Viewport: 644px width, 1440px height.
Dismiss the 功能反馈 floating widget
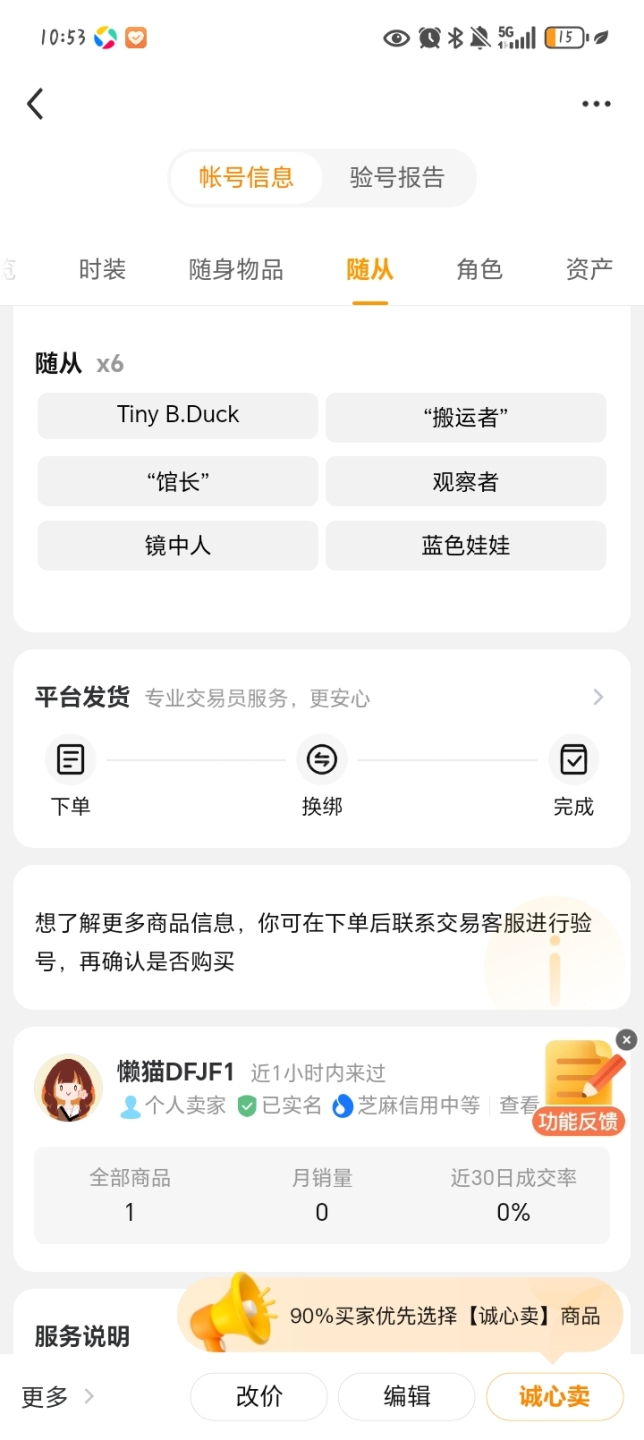(x=626, y=1041)
